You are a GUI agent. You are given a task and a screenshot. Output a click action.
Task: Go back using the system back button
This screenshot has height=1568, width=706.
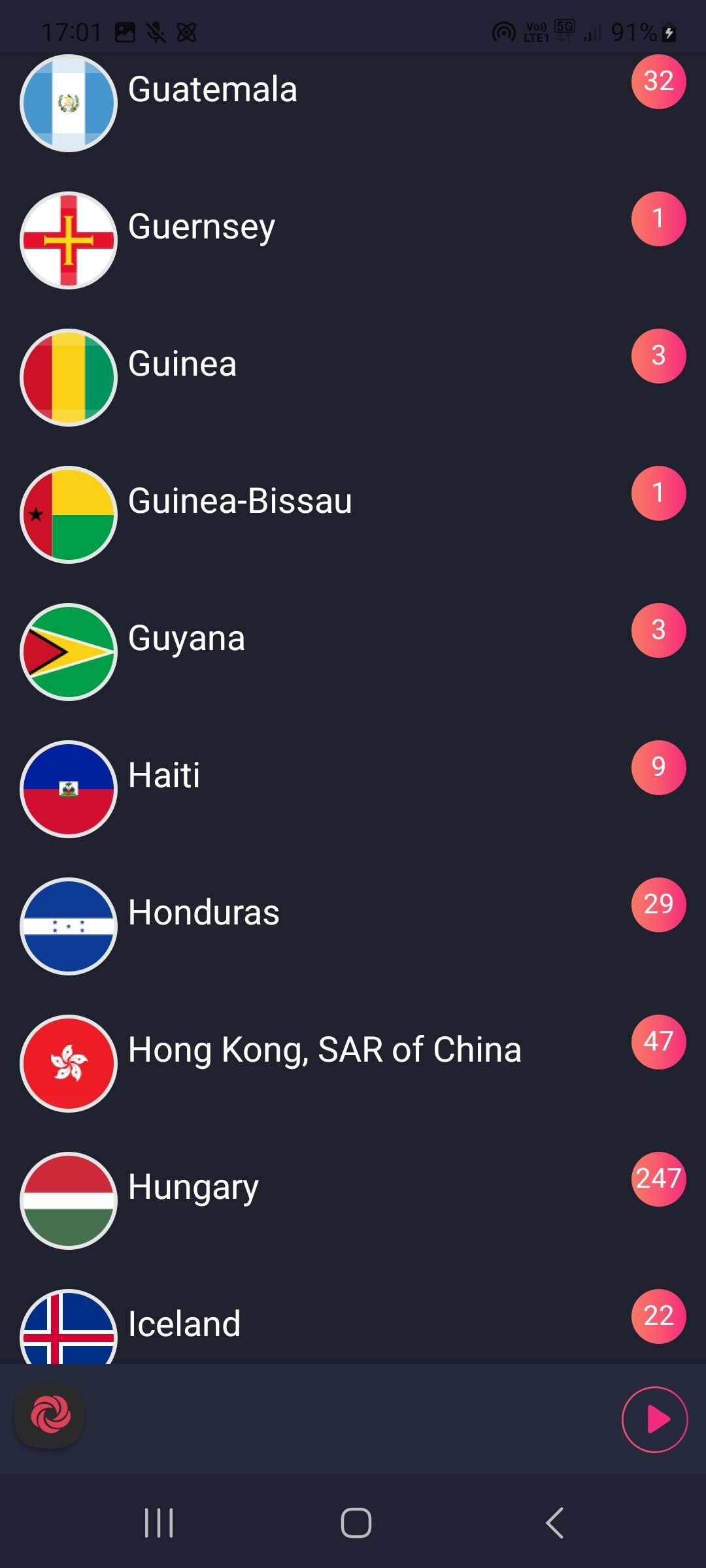(x=554, y=1523)
